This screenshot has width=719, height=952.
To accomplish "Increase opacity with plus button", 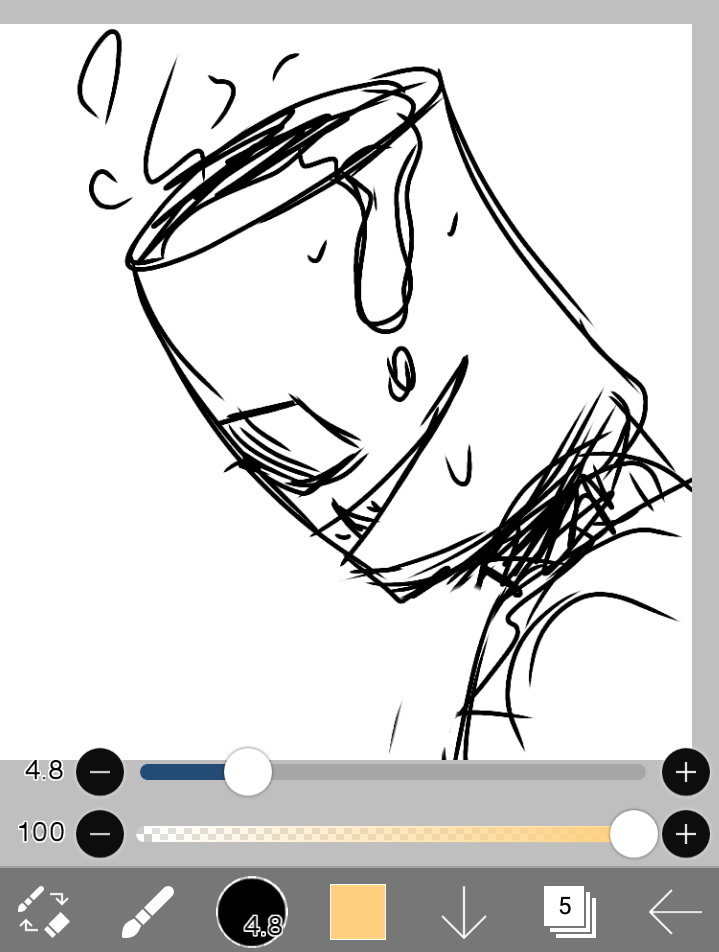I will point(685,834).
